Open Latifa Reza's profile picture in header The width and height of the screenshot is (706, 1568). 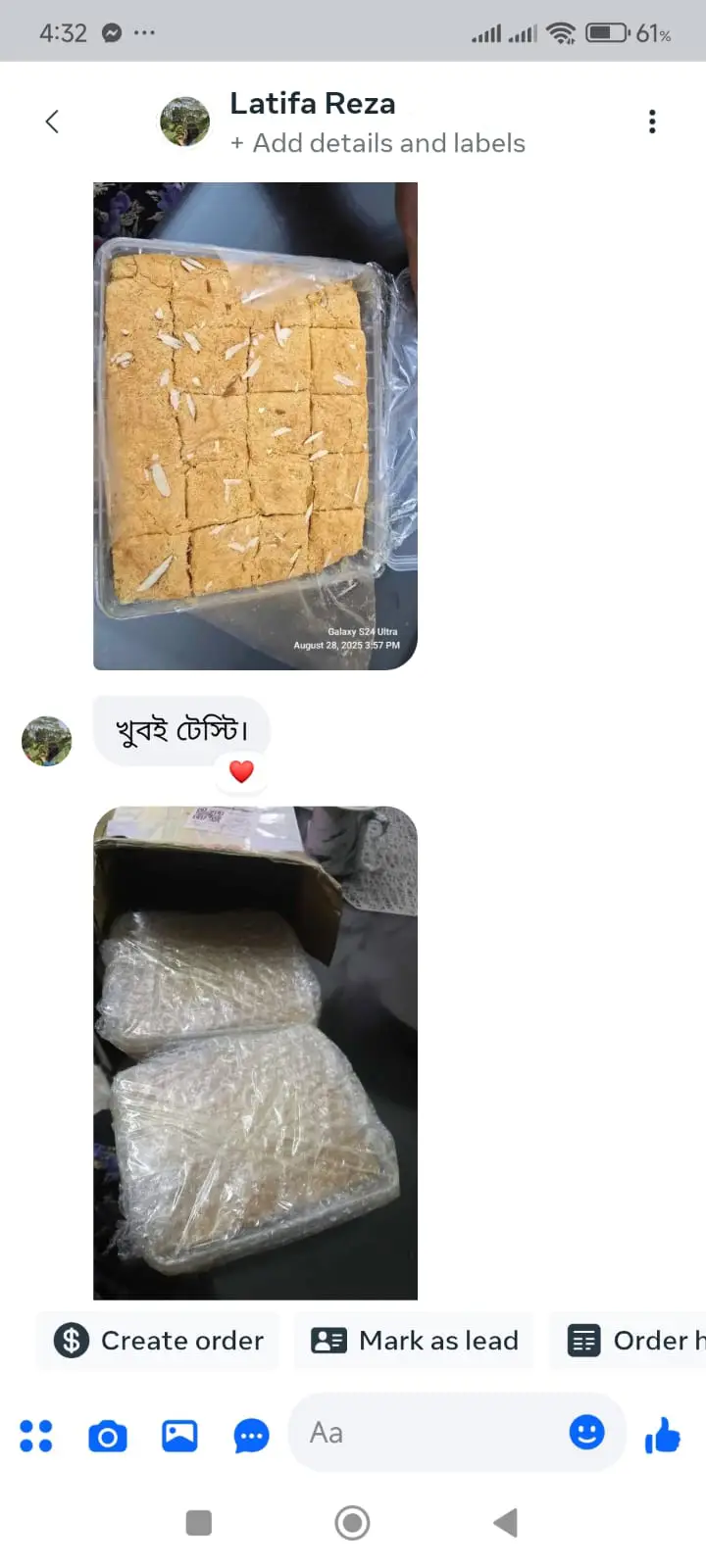click(x=184, y=122)
